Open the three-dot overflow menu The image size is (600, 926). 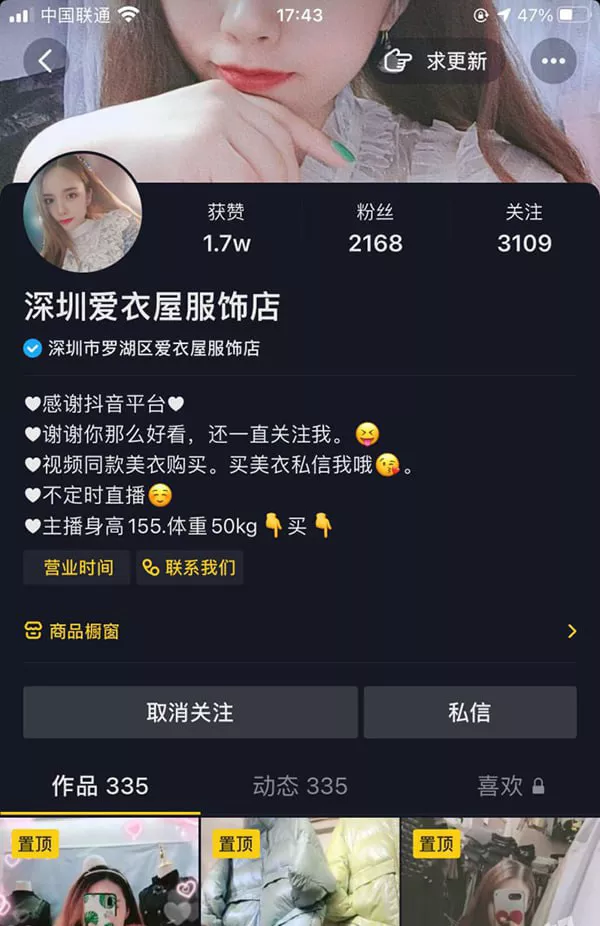553,61
